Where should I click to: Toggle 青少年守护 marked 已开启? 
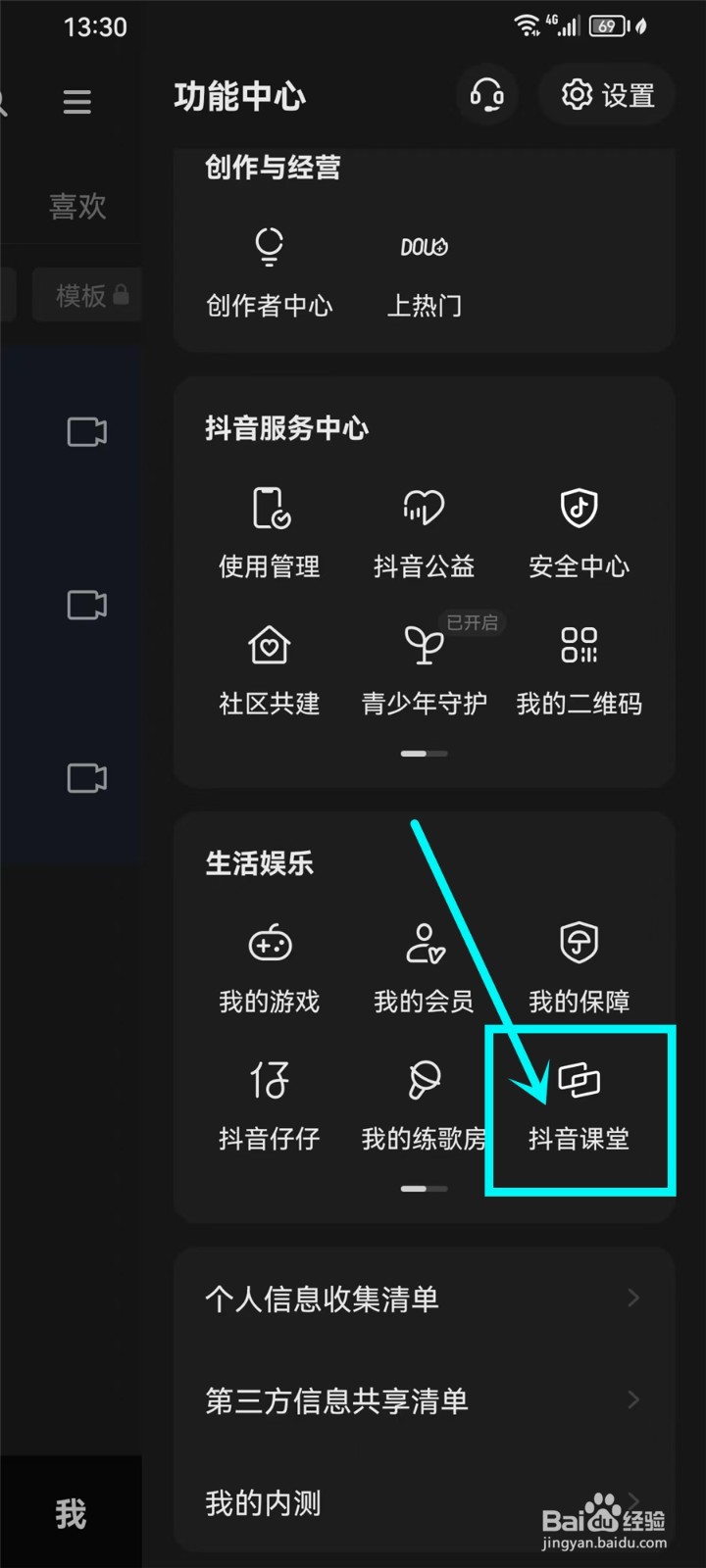pyautogui.click(x=424, y=669)
